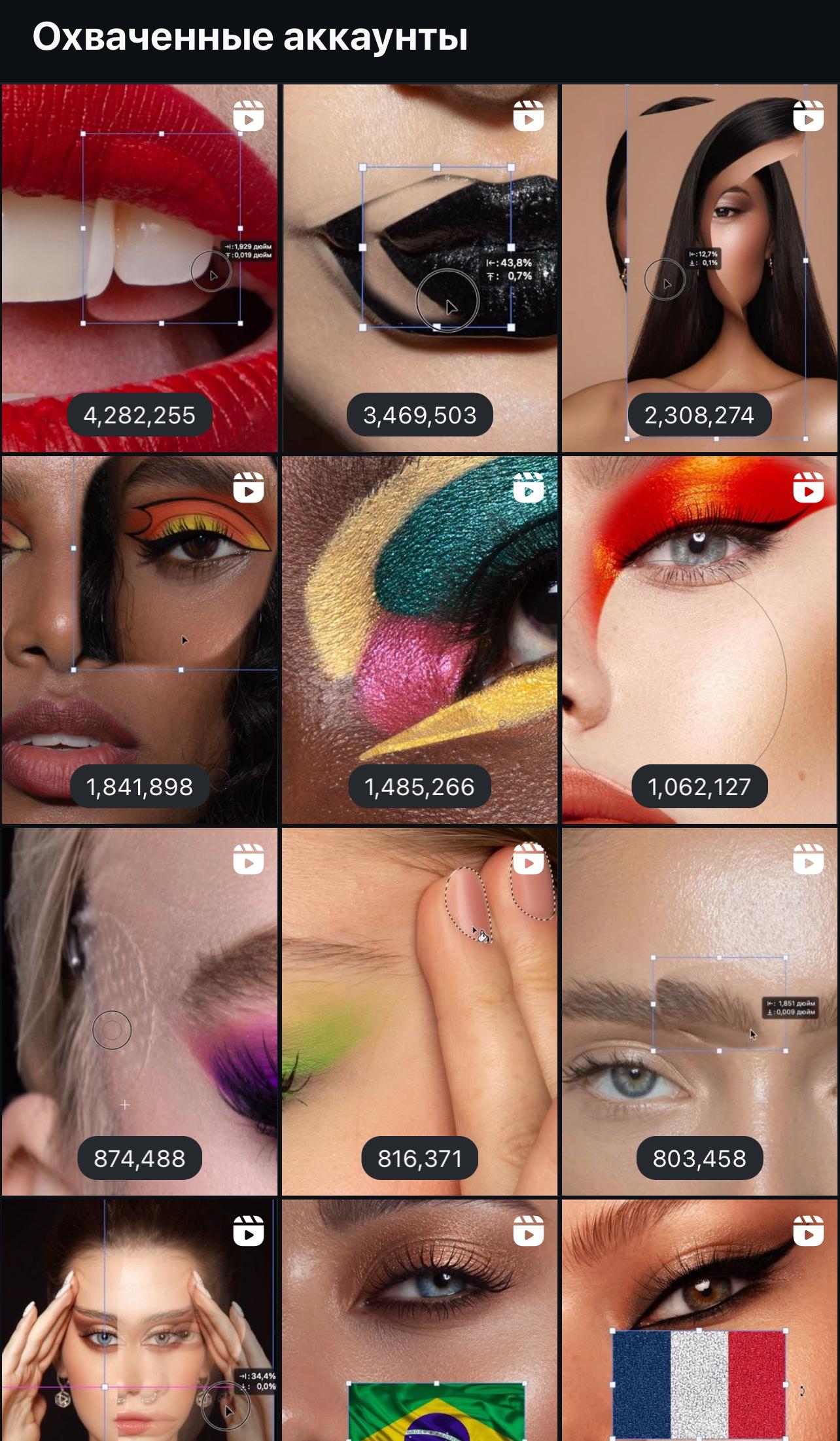This screenshot has width=840, height=1441.
Task: Open the reel with 3,469,503 reach
Action: click(419, 268)
